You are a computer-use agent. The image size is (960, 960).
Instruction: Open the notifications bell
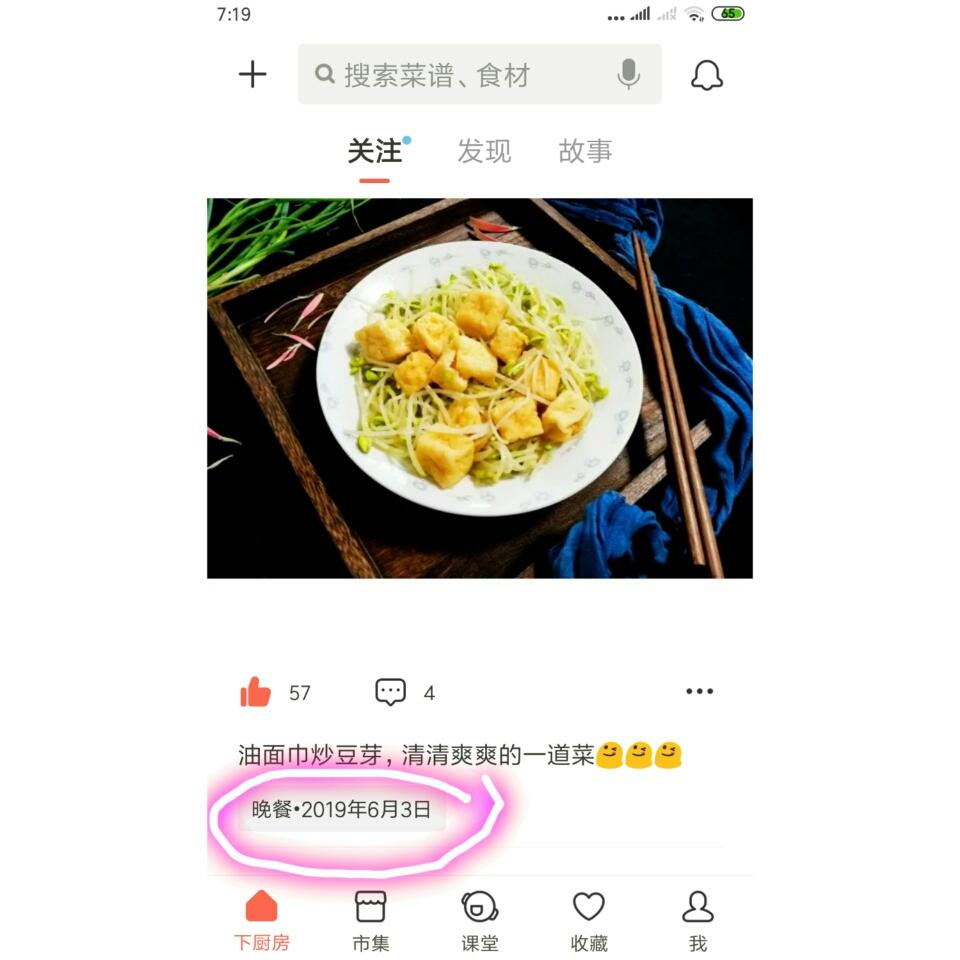(707, 75)
